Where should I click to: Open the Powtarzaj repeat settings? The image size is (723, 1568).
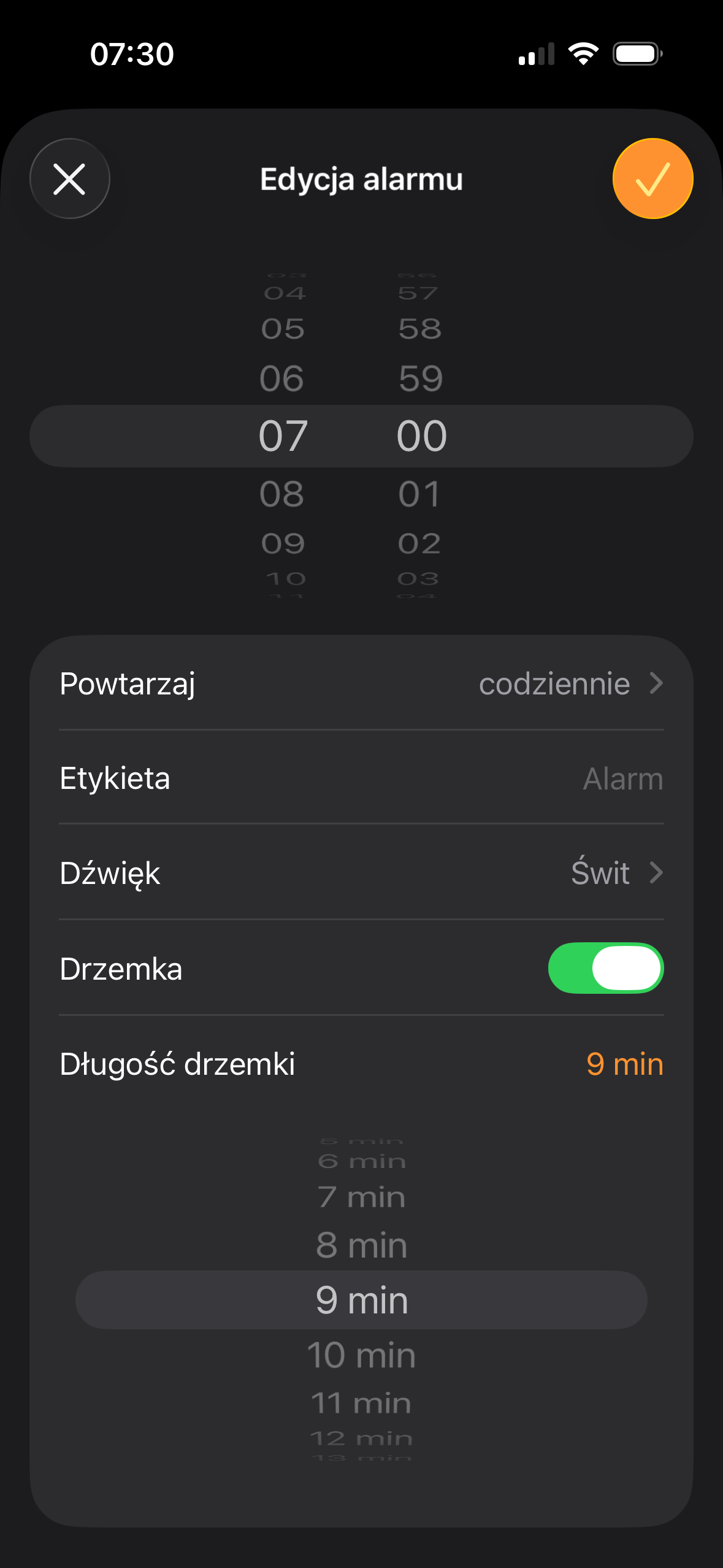361,683
